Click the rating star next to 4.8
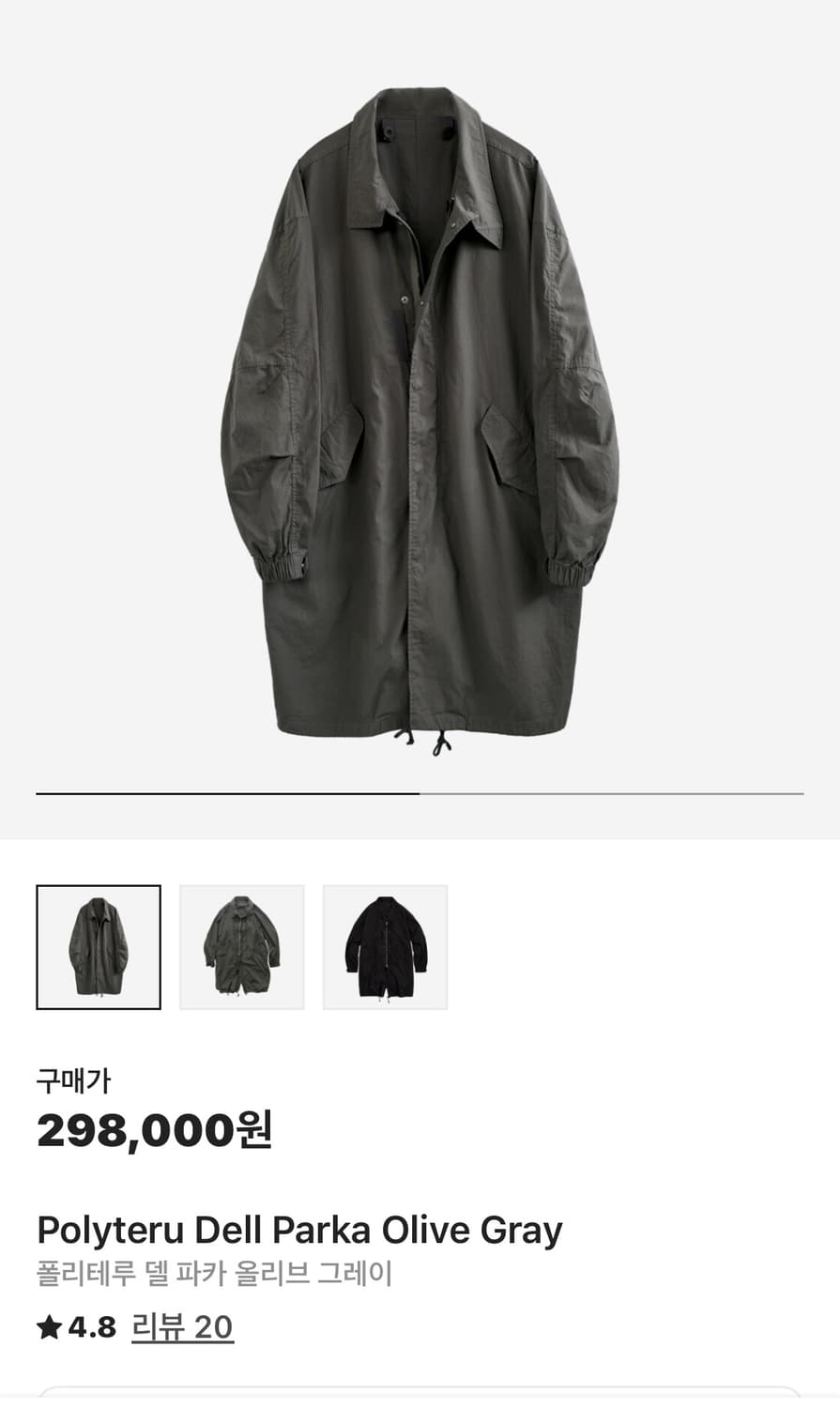Viewport: 840px width, 1408px height. pyautogui.click(x=46, y=1326)
